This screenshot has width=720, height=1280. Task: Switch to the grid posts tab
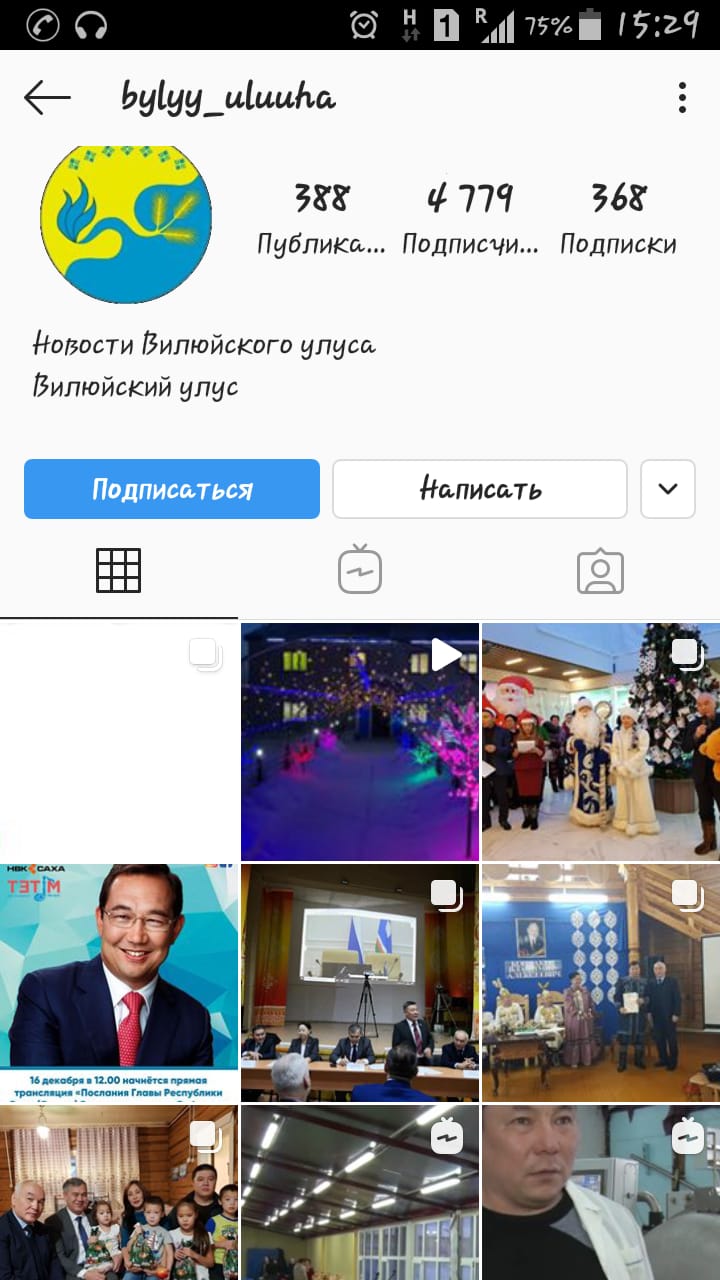(x=118, y=571)
